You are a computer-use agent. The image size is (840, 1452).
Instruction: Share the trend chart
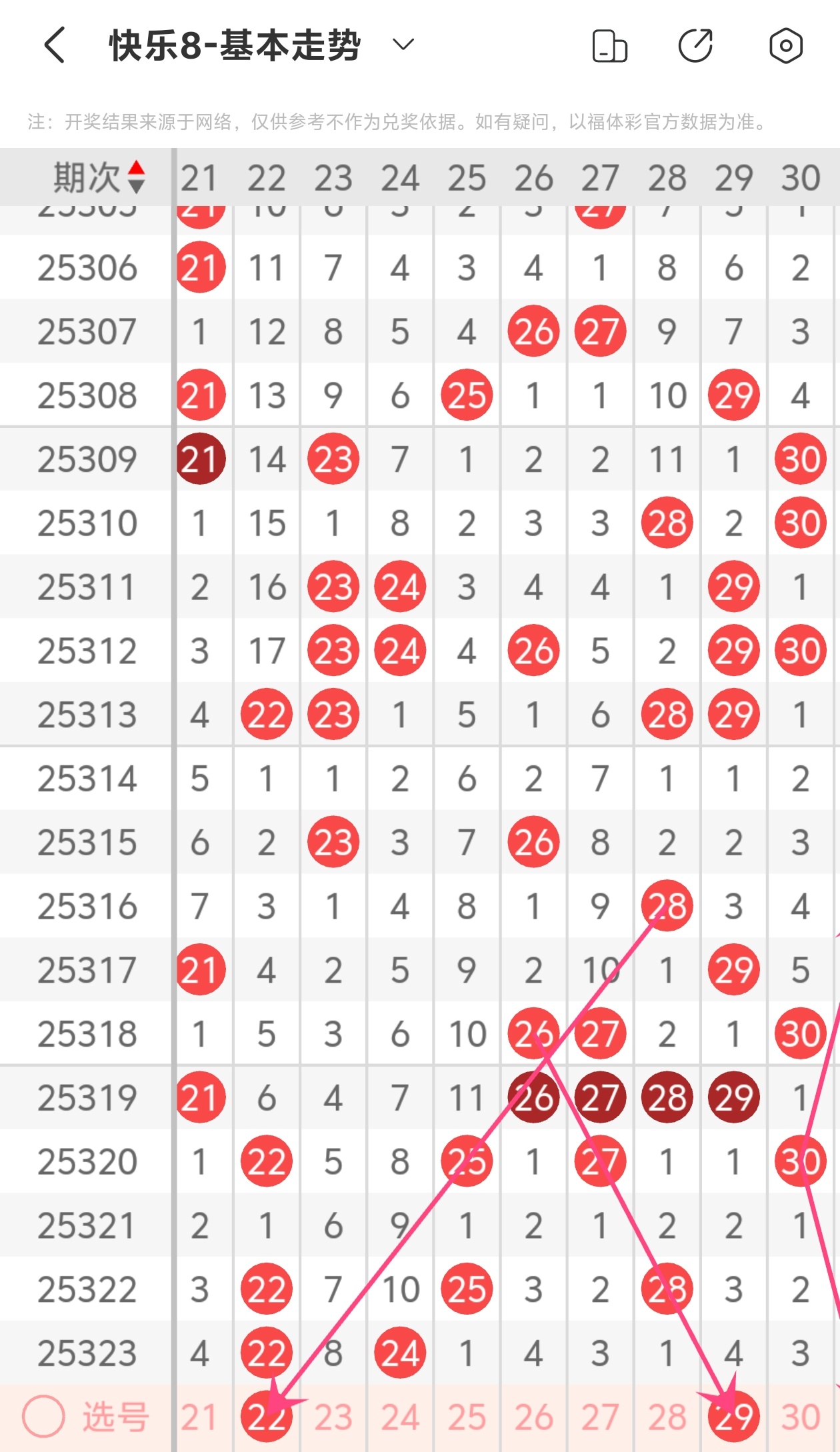pos(695,46)
